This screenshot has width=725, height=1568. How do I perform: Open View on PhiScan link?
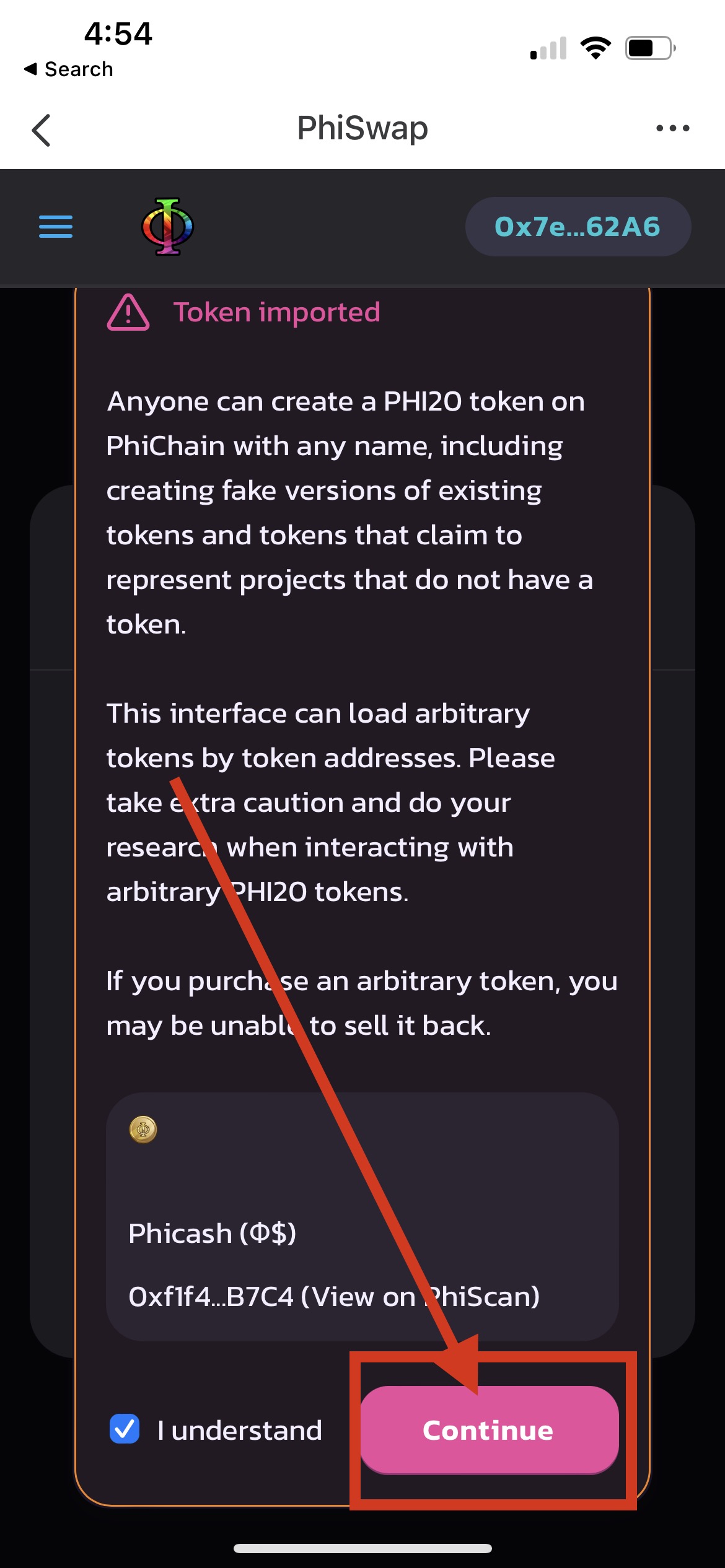[420, 1296]
